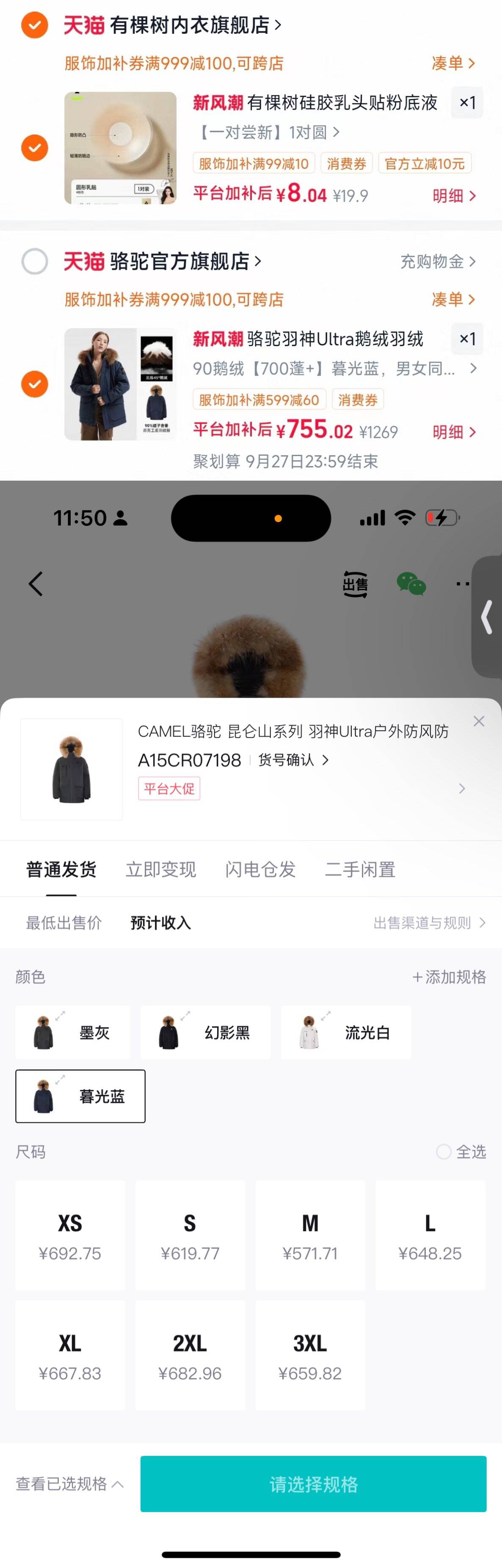
Task: Go back with the left arrow
Action: 36,584
